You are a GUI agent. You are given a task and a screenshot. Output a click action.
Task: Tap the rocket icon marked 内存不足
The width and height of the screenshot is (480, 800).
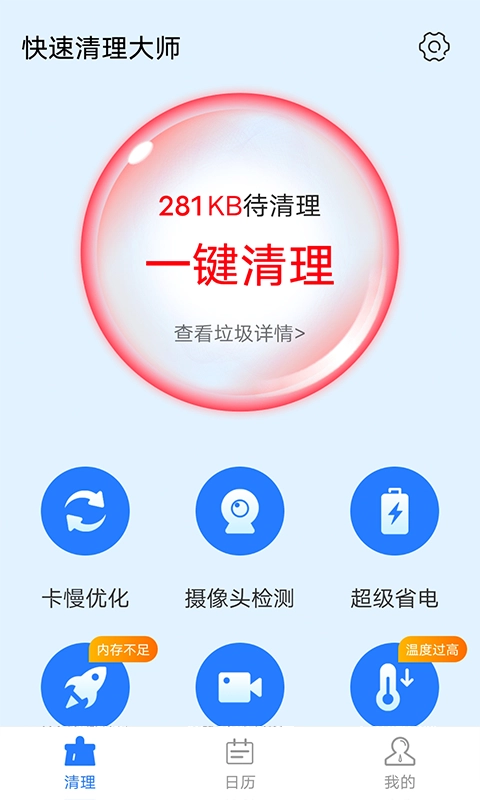(85, 685)
